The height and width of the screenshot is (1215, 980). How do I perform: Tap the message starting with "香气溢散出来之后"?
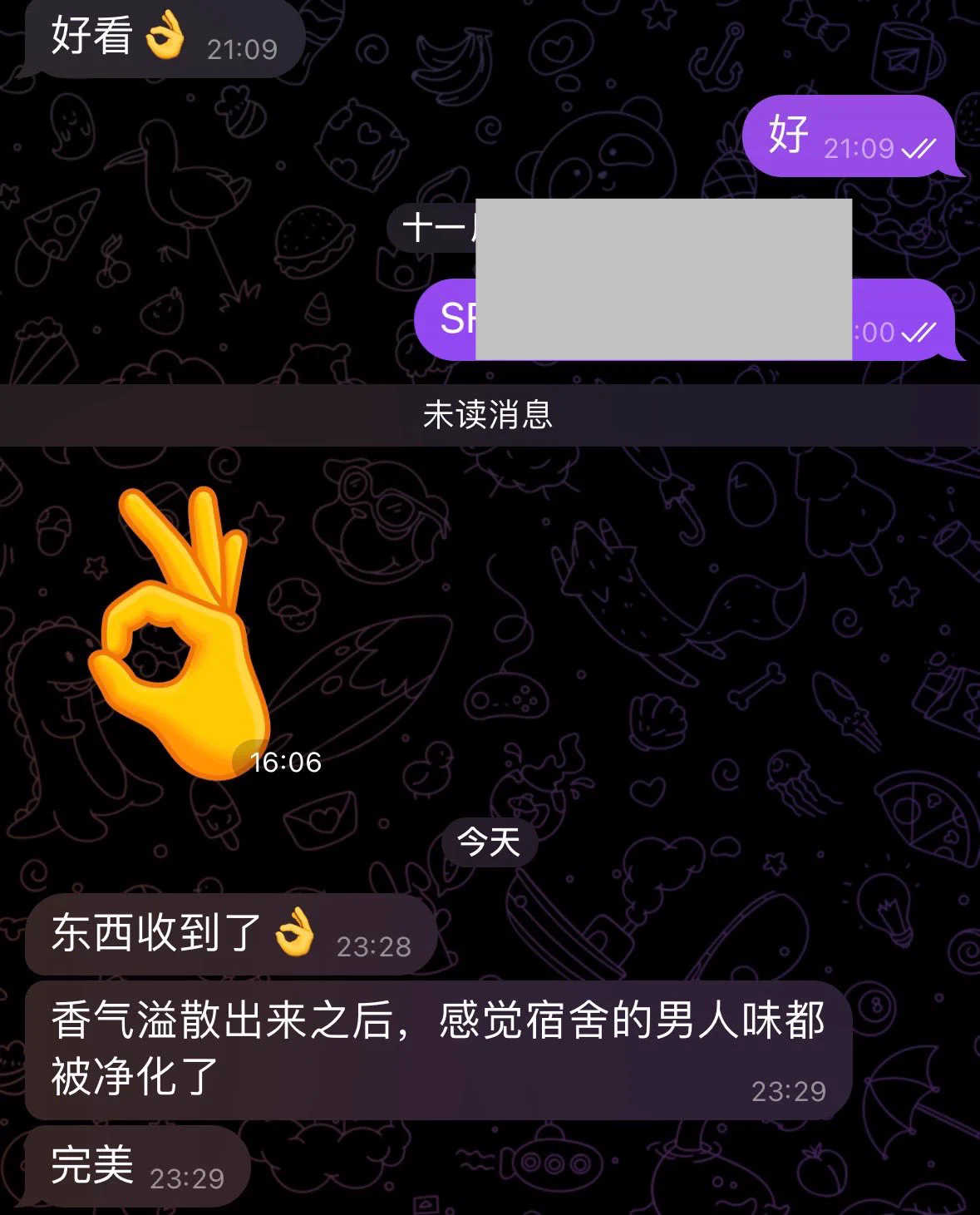[x=437, y=1048]
